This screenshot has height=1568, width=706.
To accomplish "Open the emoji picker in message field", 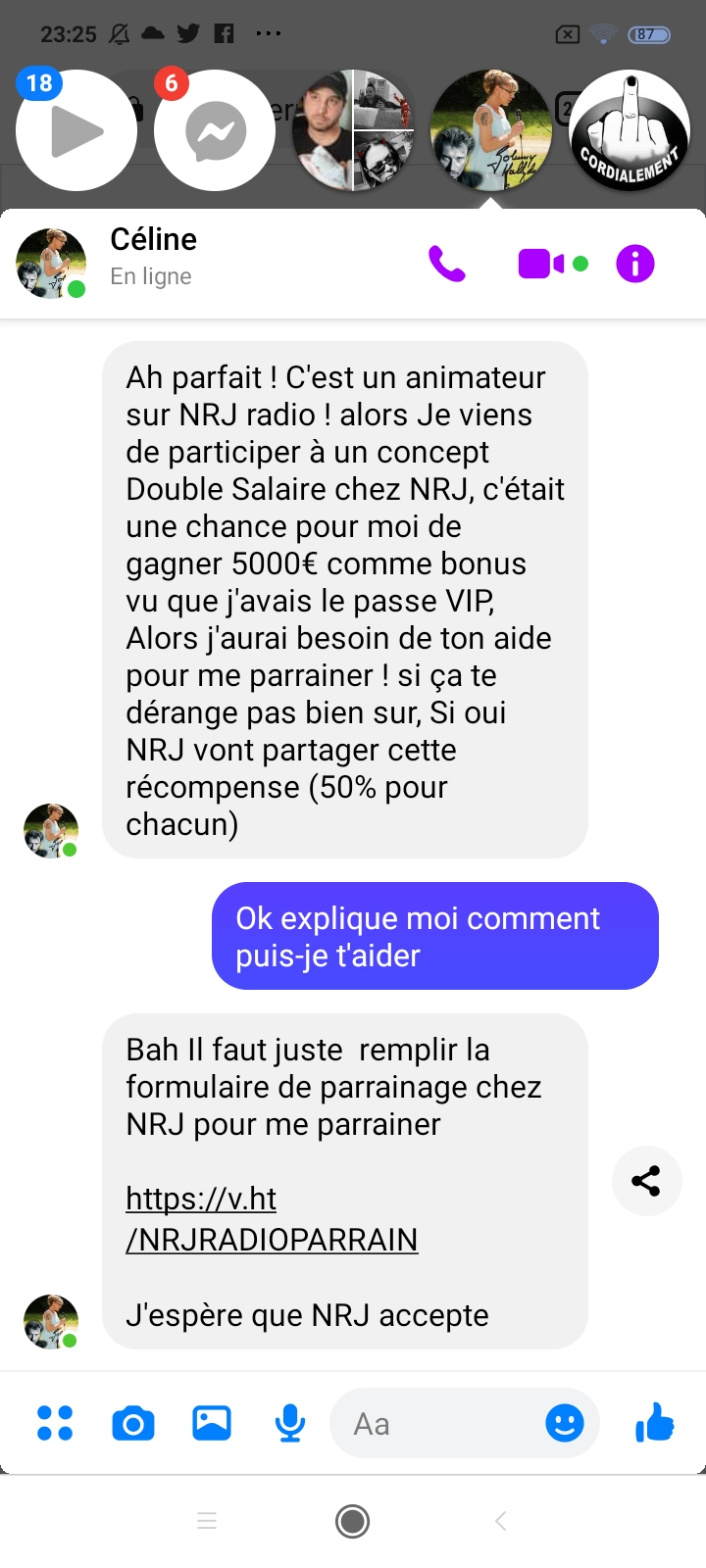I will (564, 1423).
